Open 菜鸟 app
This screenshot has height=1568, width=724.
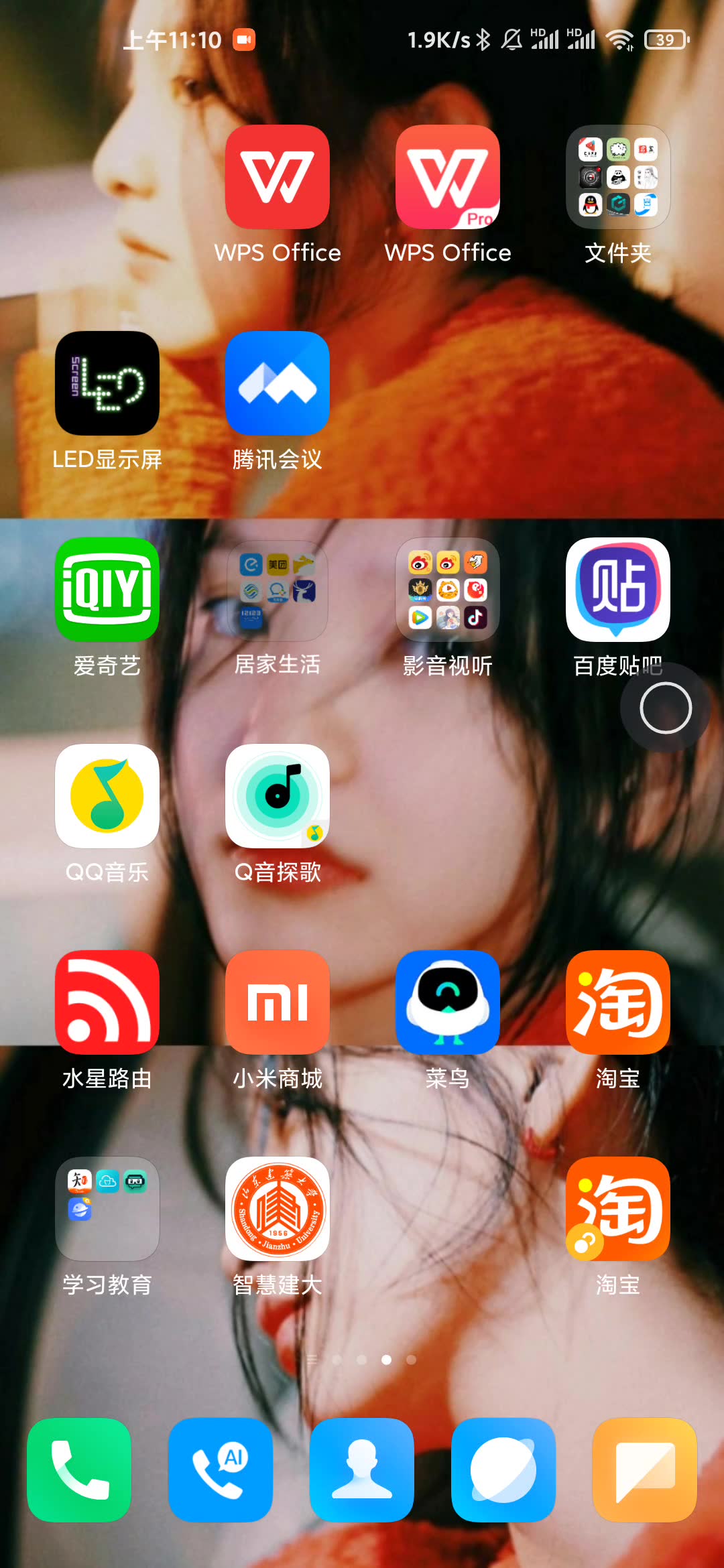click(447, 1002)
